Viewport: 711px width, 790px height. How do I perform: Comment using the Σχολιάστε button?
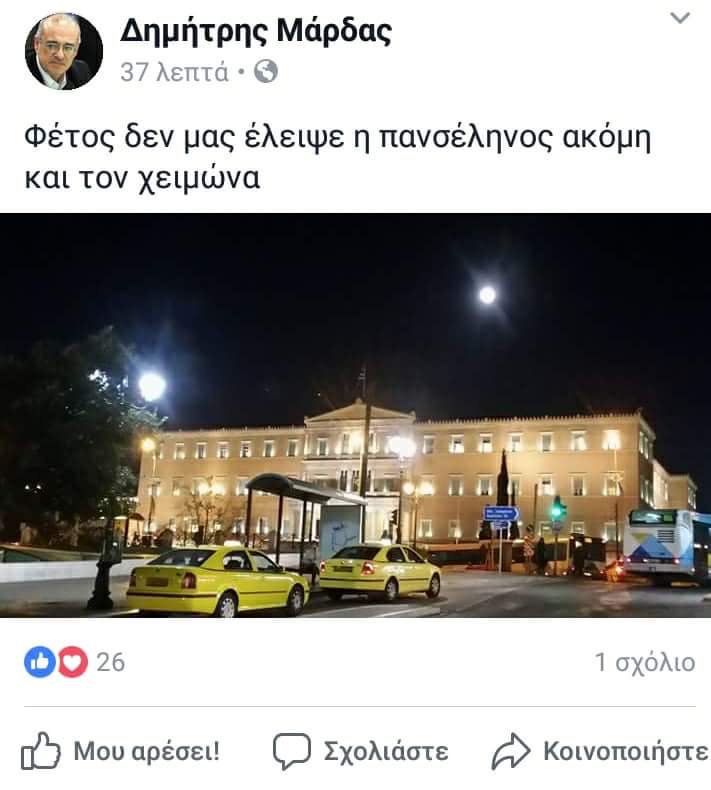click(361, 751)
